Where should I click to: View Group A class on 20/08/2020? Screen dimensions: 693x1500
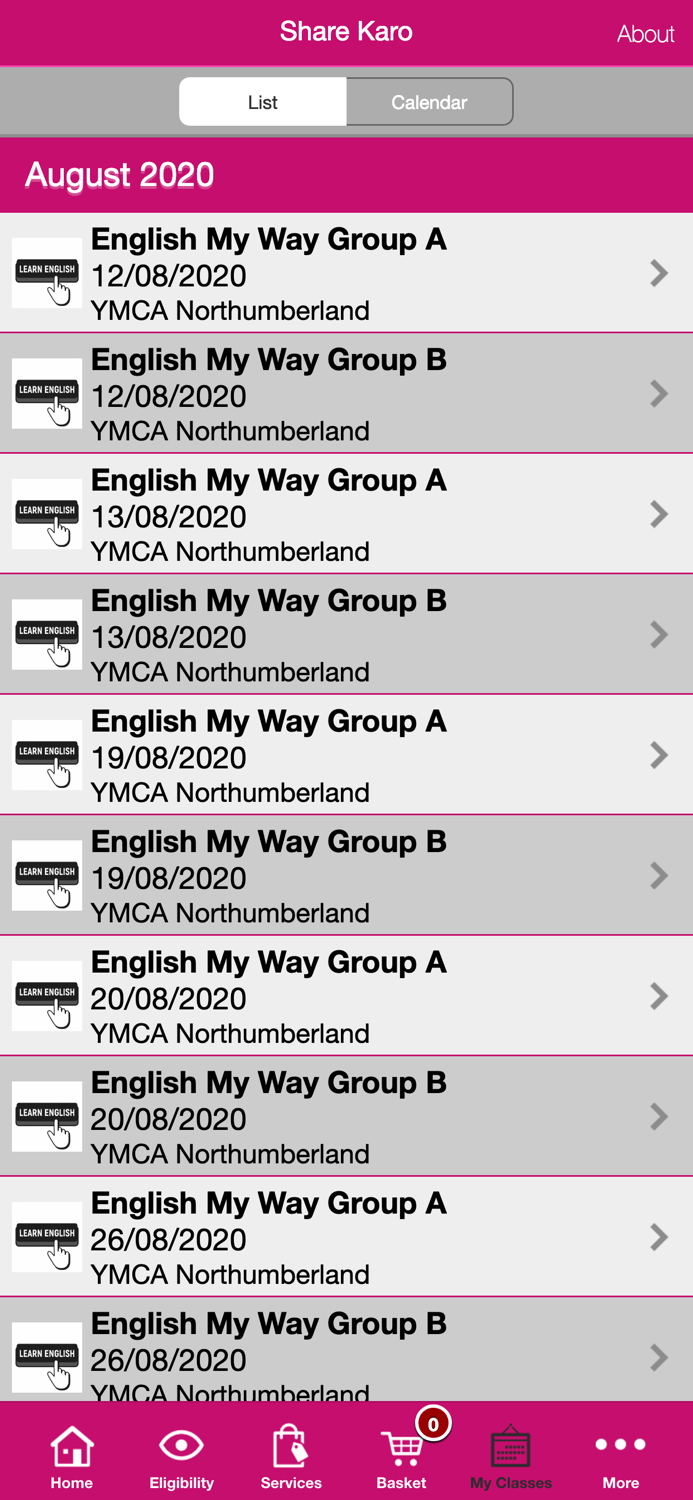(x=346, y=996)
